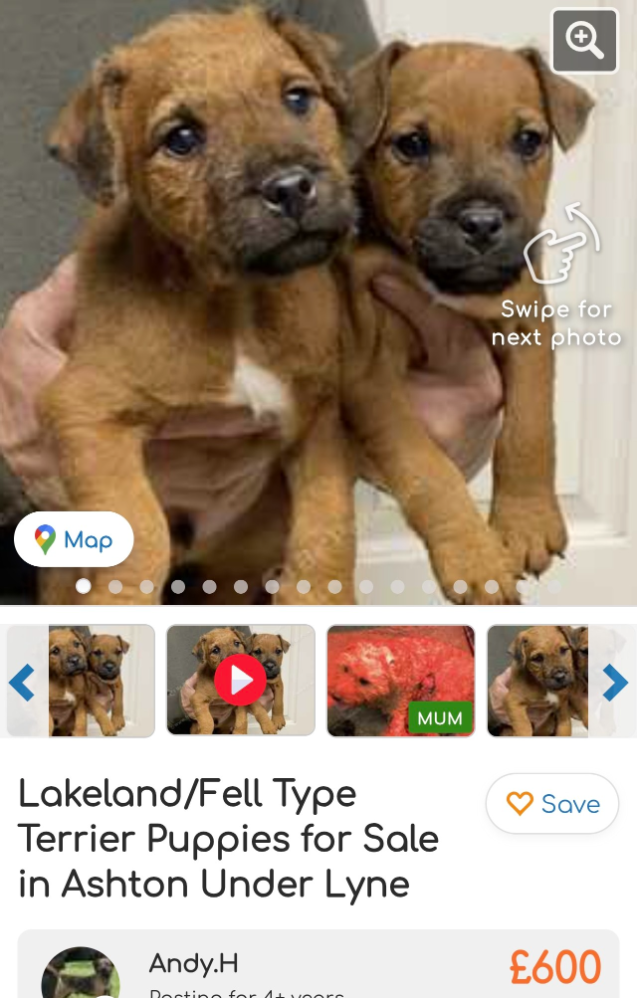
Task: Save this puppy listing
Action: click(552, 804)
